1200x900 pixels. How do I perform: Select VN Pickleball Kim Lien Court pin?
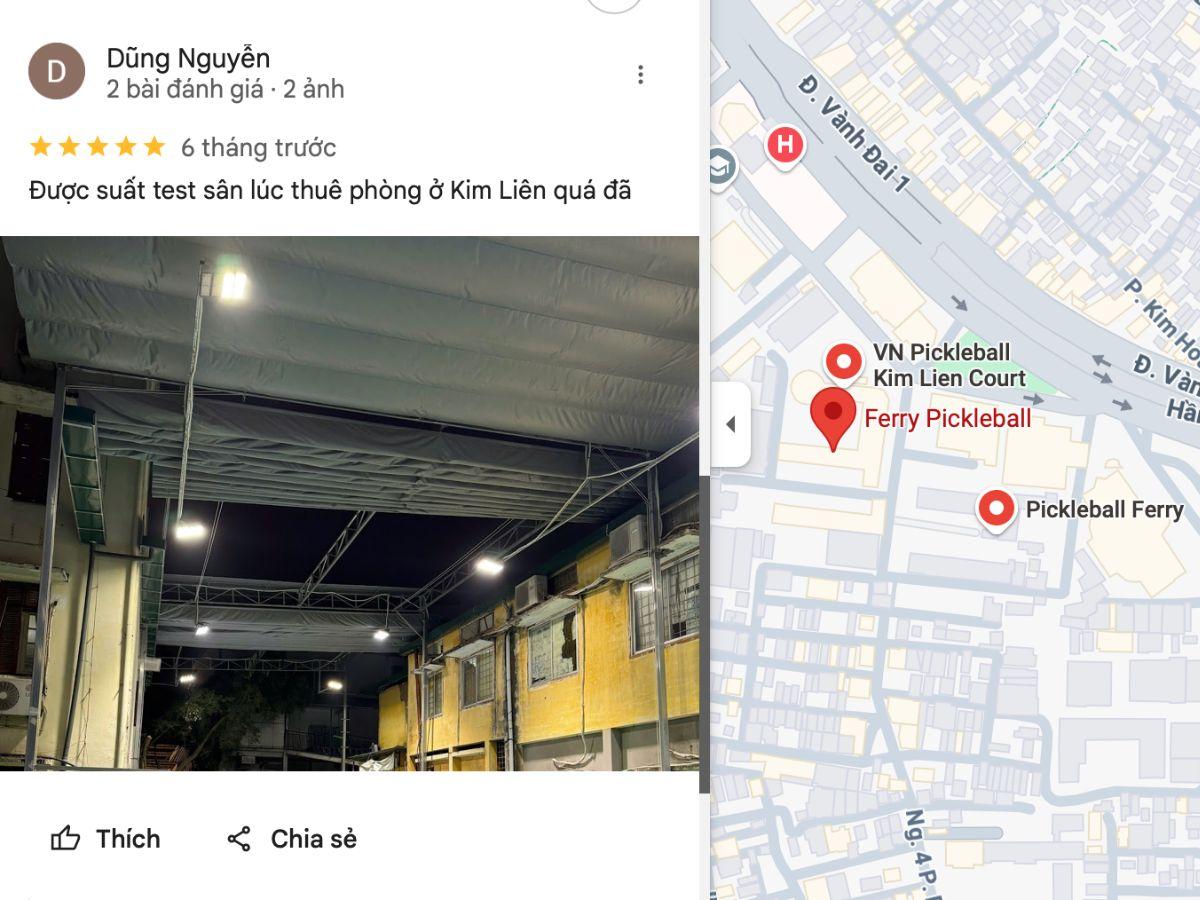[845, 362]
